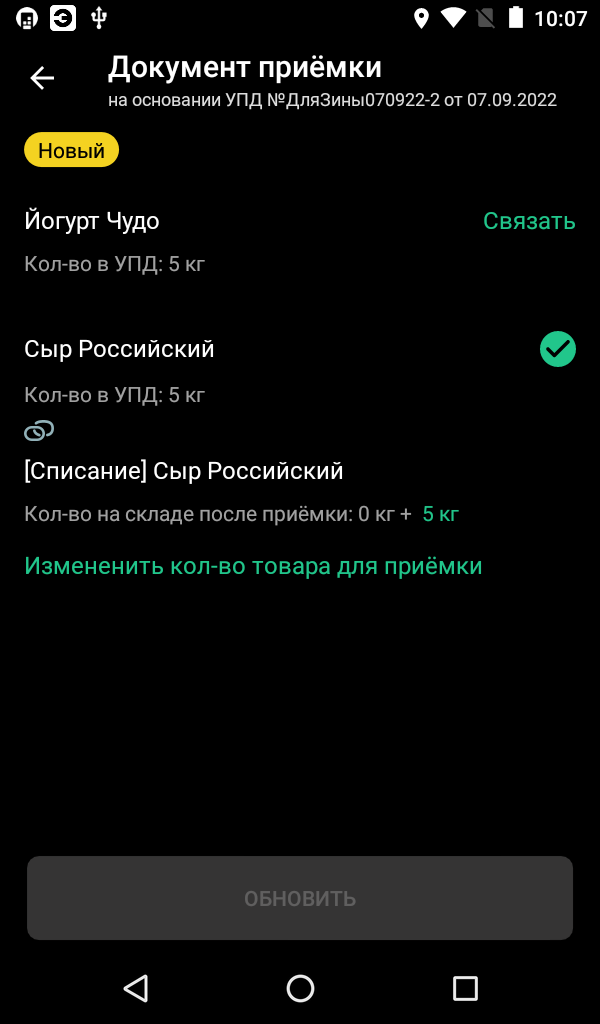This screenshot has width=600, height=1024.
Task: Tap the system home button
Action: click(300, 989)
